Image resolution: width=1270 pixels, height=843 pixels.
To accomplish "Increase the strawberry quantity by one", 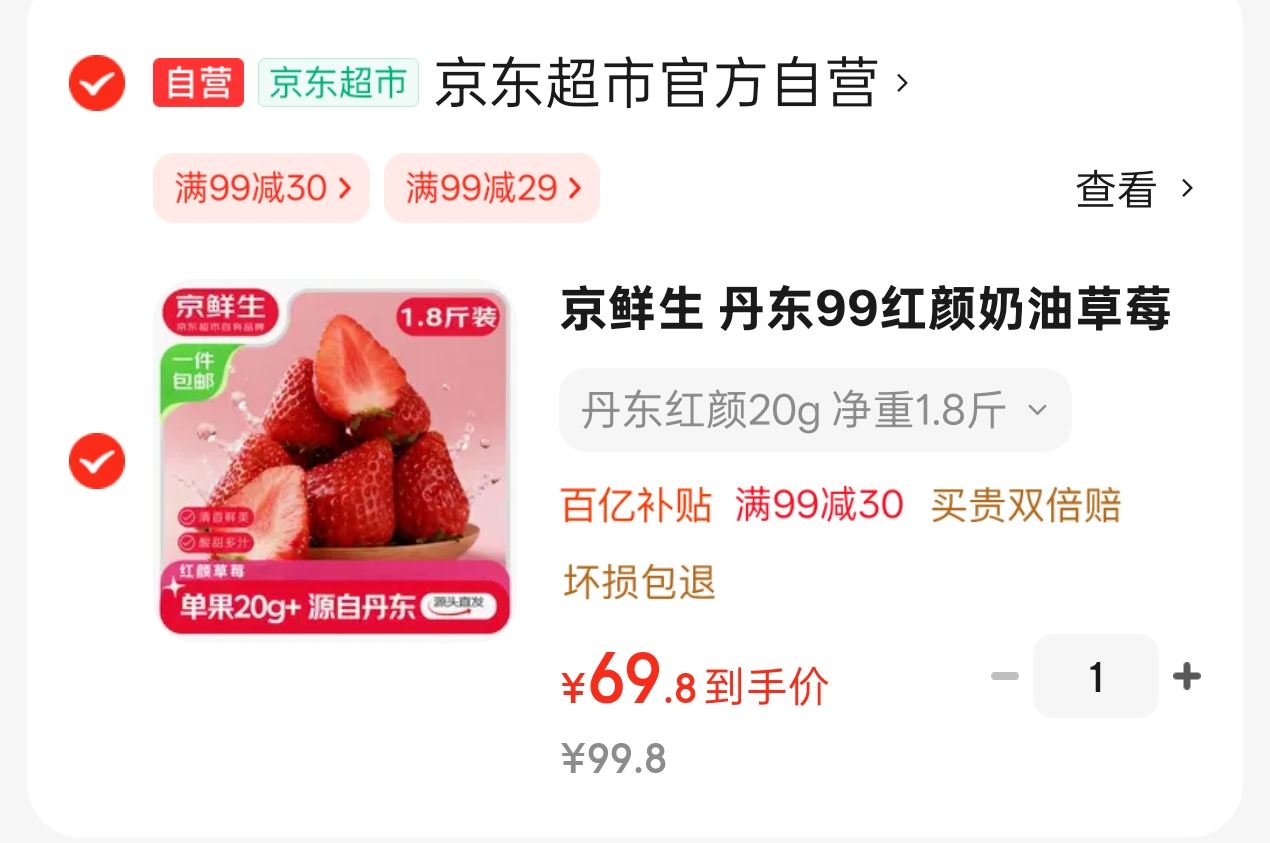I will point(1186,677).
